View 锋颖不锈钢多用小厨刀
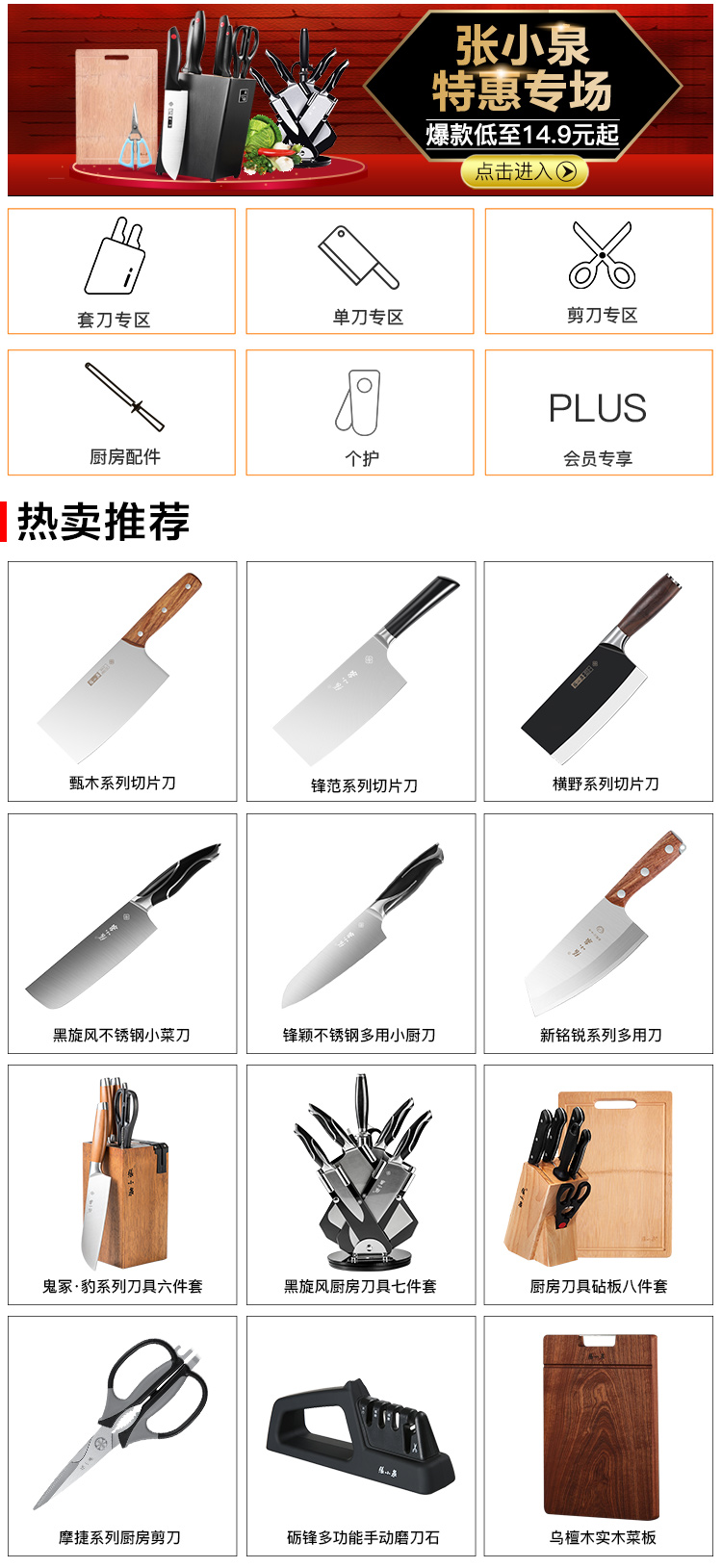The image size is (722, 1568). click(361, 934)
